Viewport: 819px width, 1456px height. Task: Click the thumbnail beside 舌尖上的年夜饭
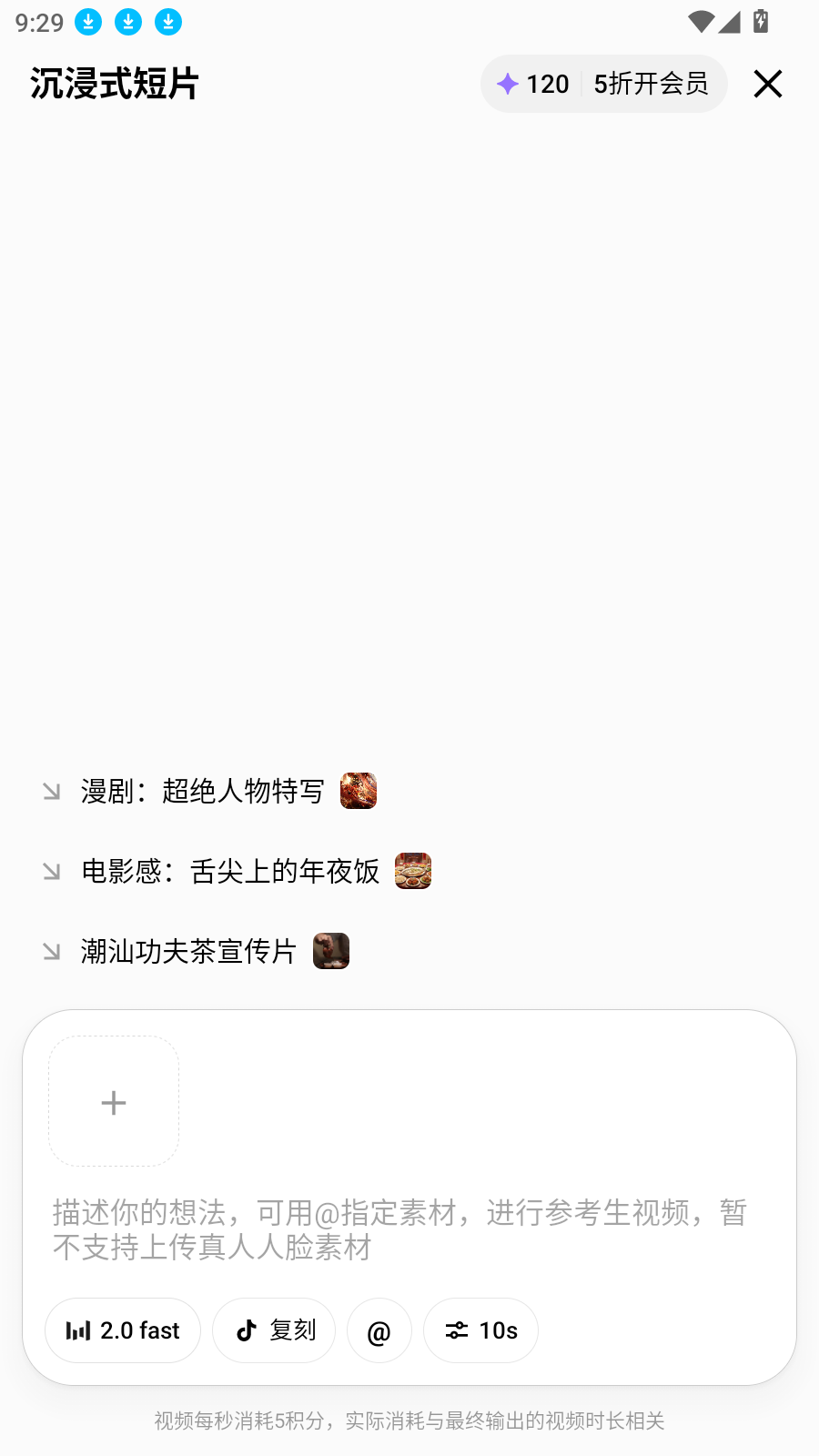[412, 871]
